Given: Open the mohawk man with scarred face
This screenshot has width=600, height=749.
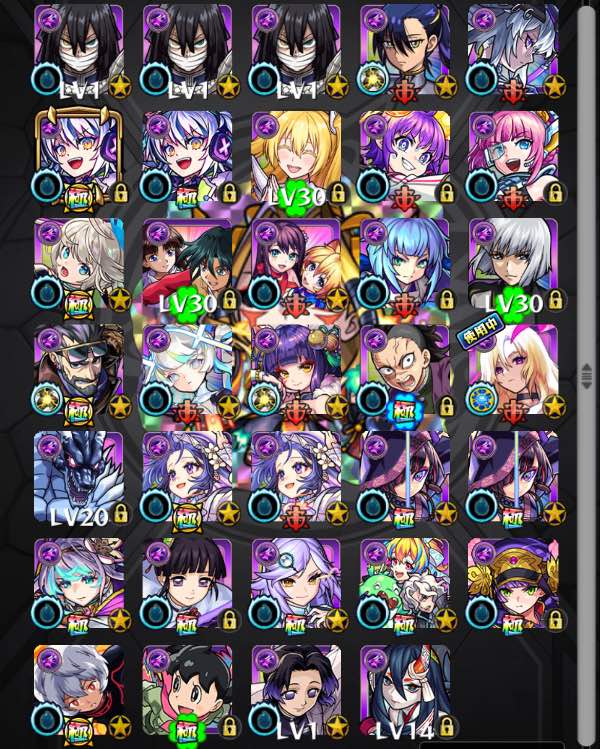Looking at the screenshot, I should click(404, 371).
